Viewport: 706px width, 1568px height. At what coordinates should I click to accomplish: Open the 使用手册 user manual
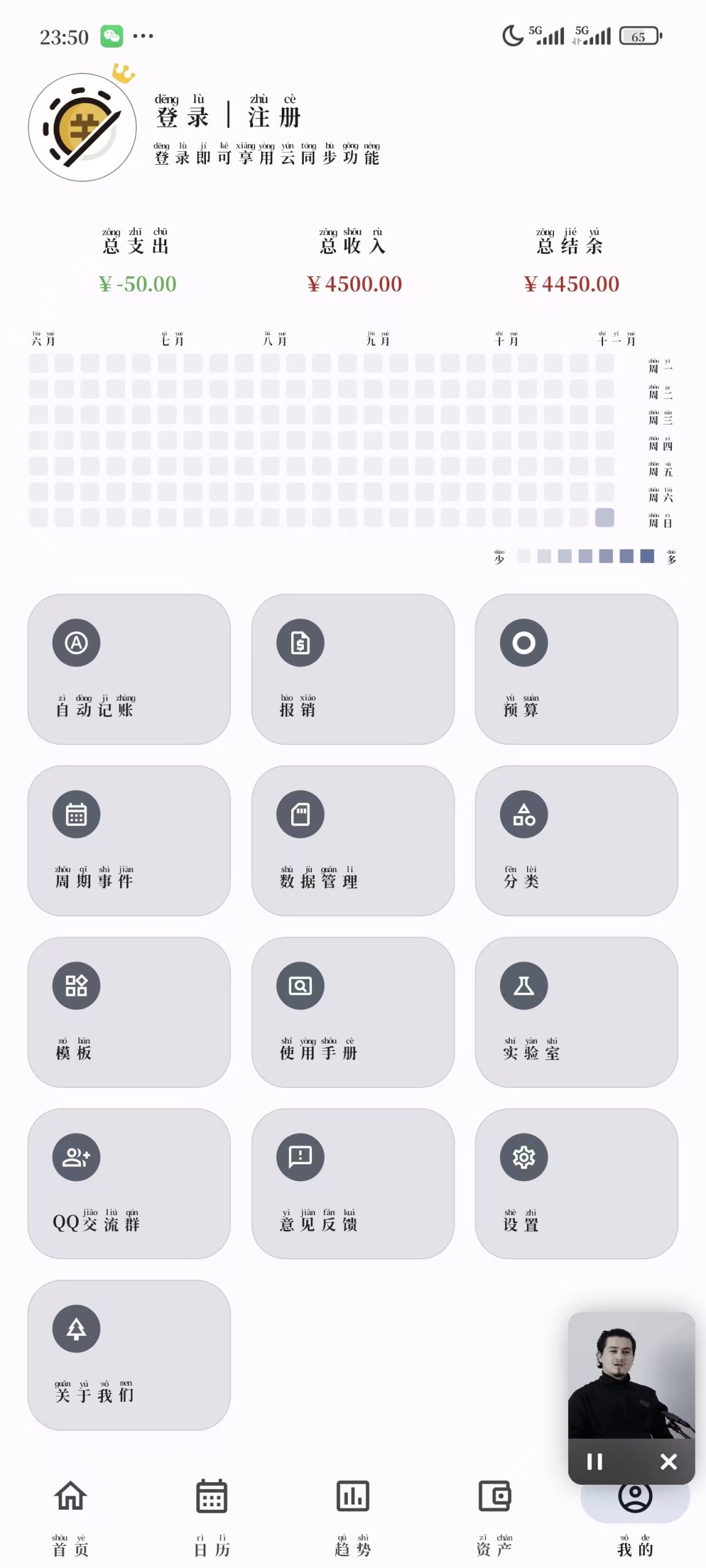click(352, 1012)
